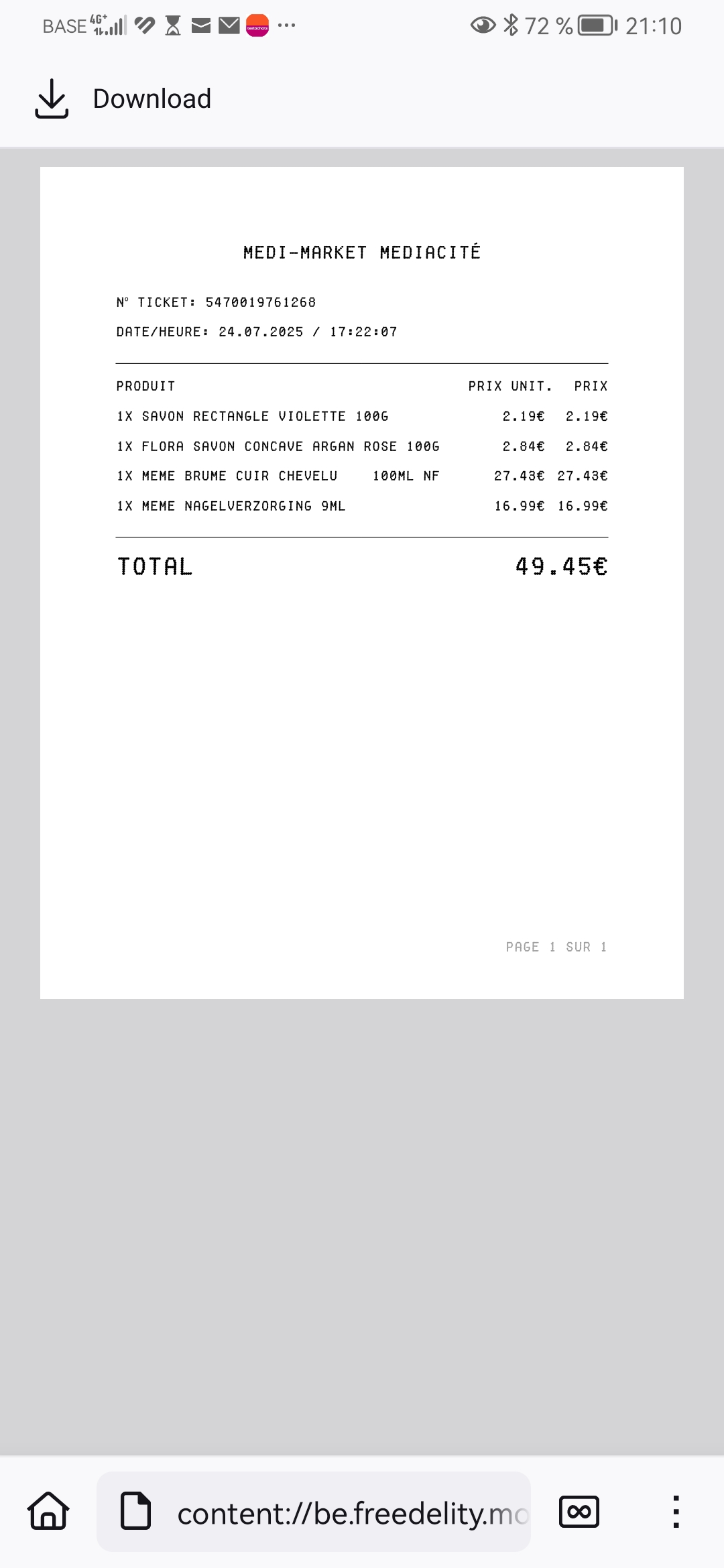Go to the browser home page
The image size is (724, 1568).
tap(48, 1512)
